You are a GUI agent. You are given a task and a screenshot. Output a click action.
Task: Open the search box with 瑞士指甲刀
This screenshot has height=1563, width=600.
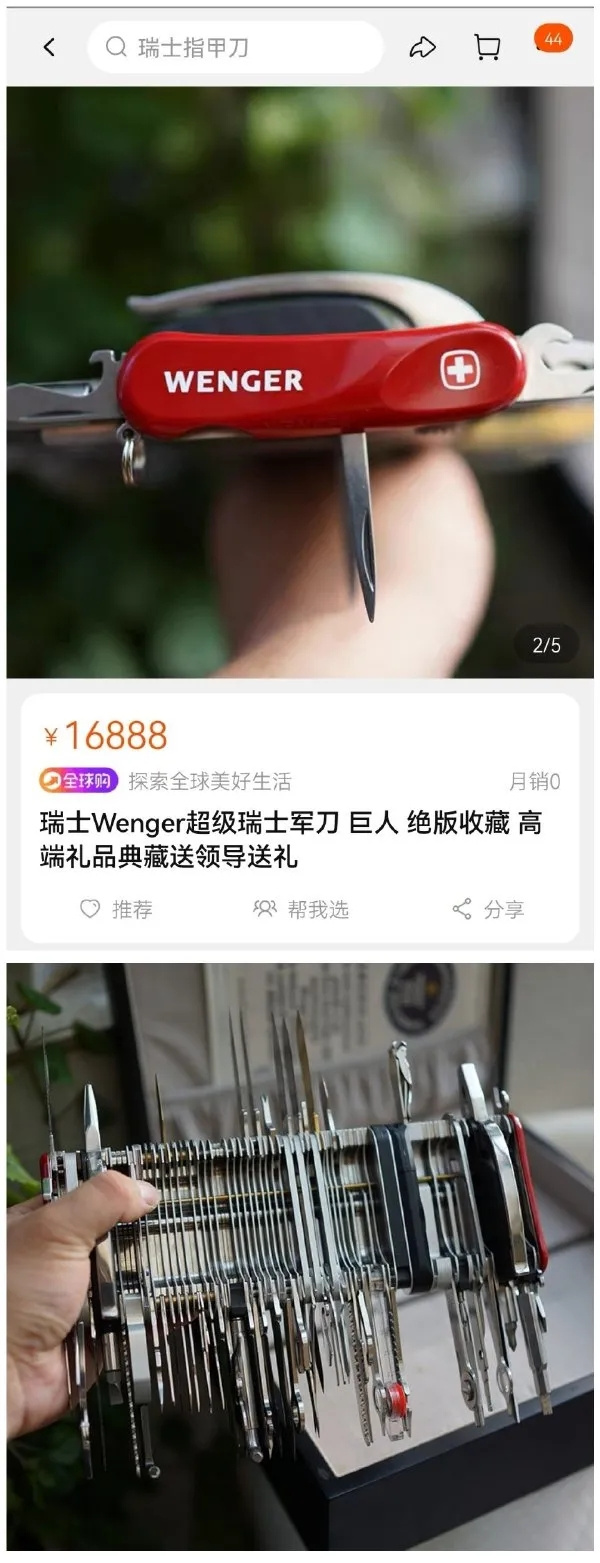(x=235, y=47)
